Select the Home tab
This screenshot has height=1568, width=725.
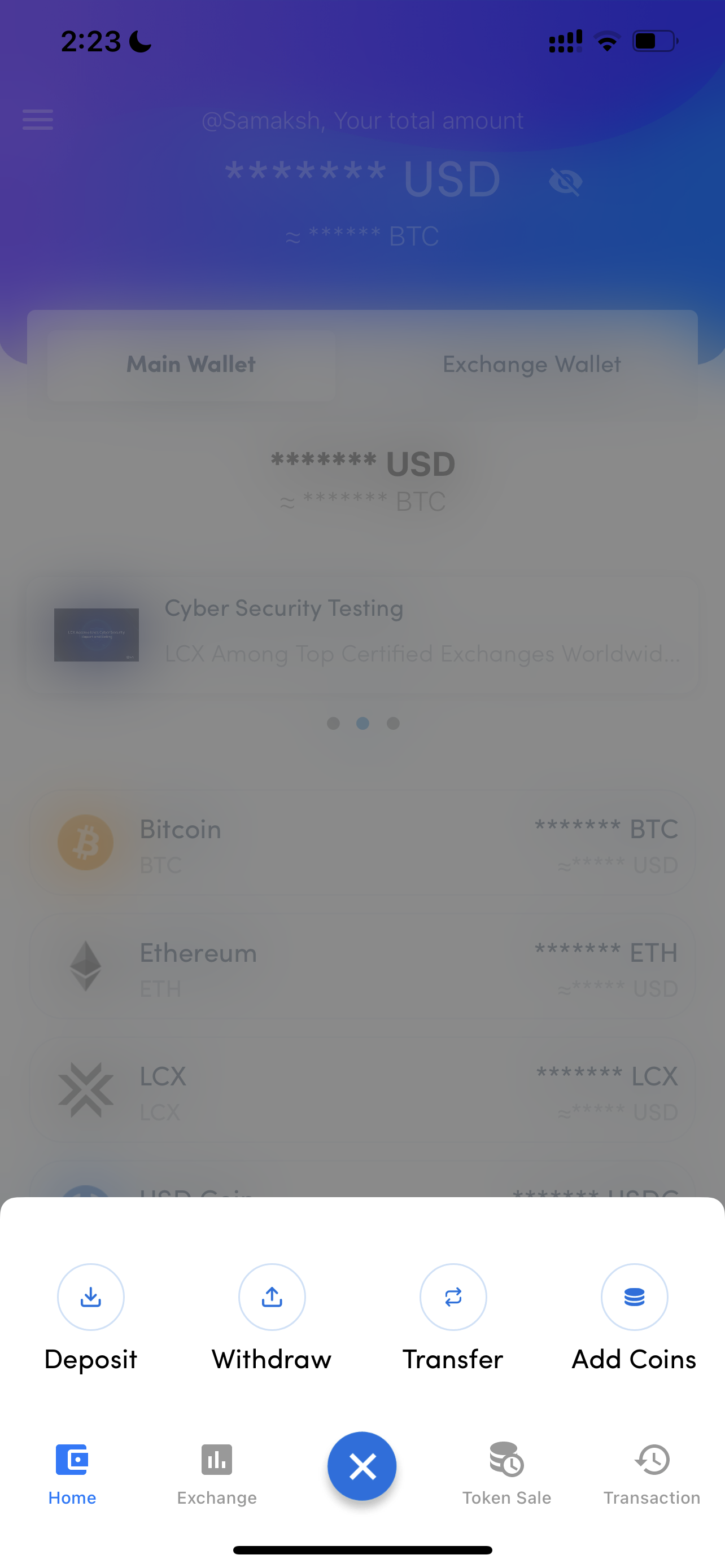(72, 1473)
